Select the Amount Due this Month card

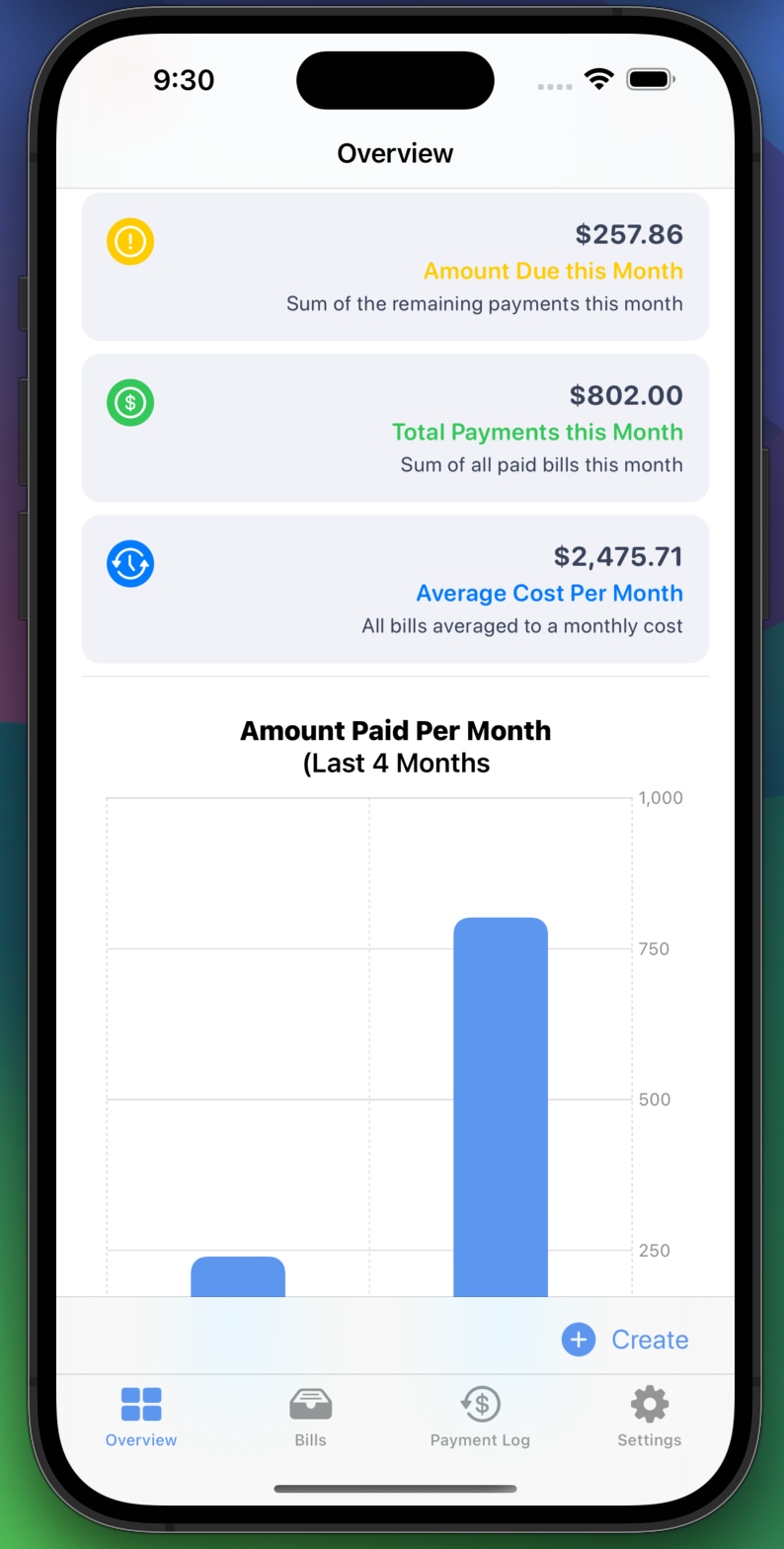[x=395, y=267]
